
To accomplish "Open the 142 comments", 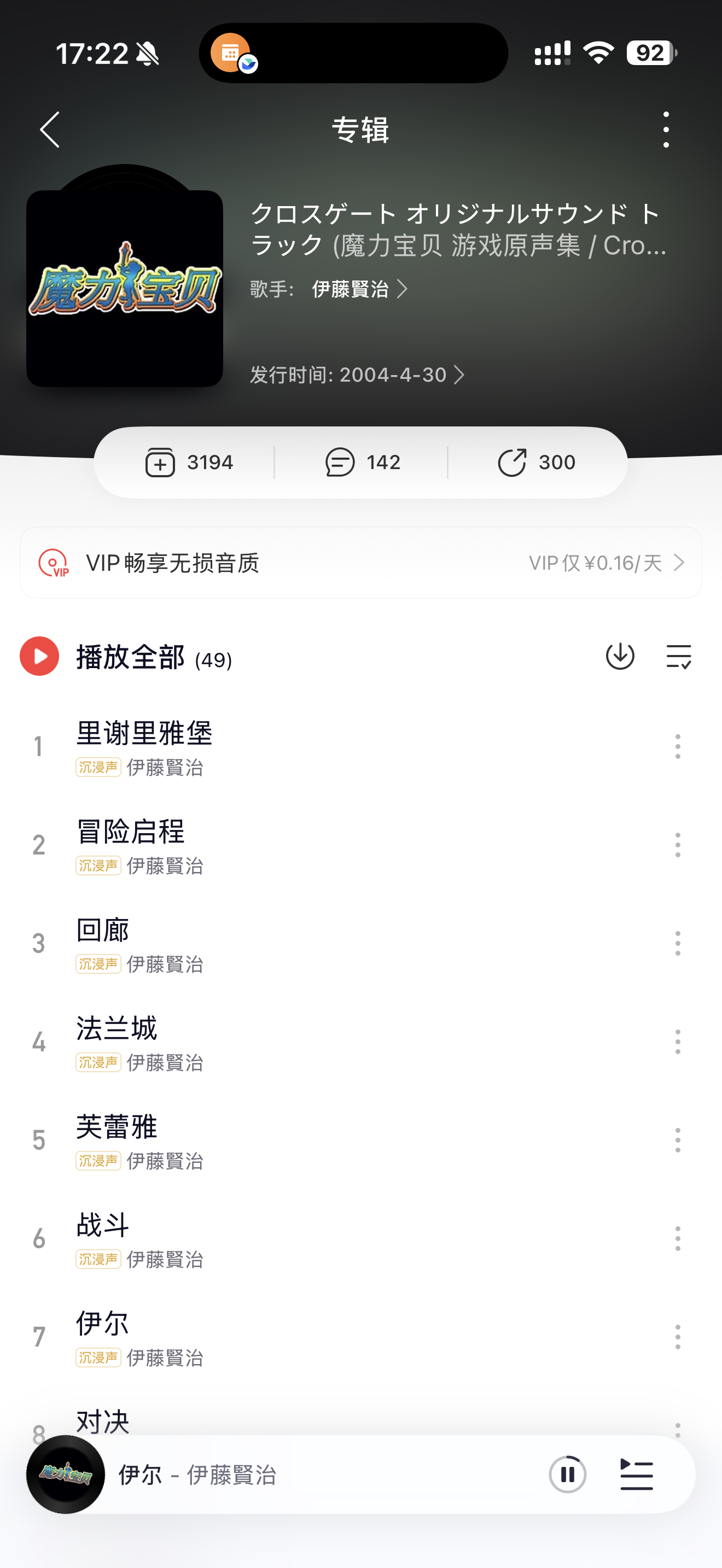I will (x=362, y=463).
